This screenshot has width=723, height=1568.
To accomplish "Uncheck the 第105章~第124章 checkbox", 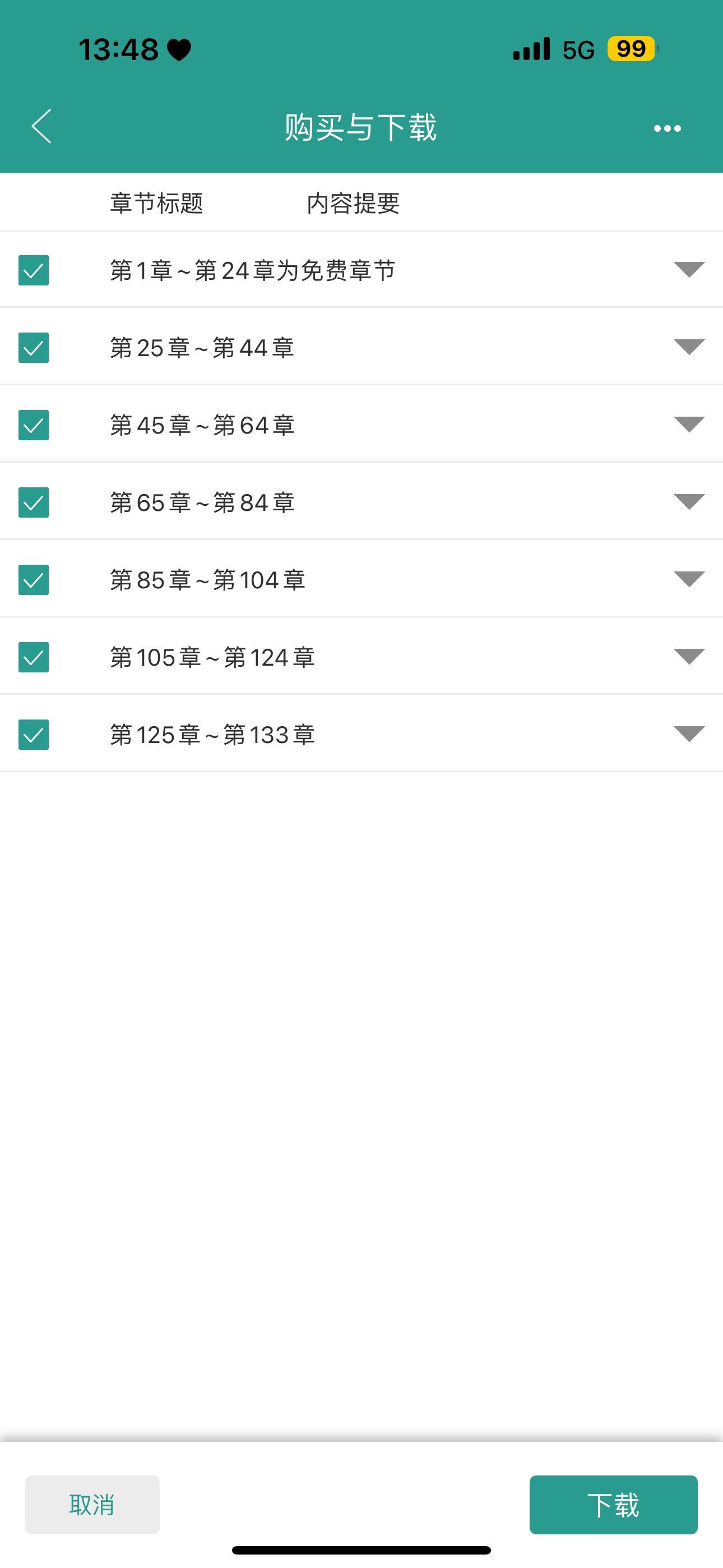I will pos(34,657).
